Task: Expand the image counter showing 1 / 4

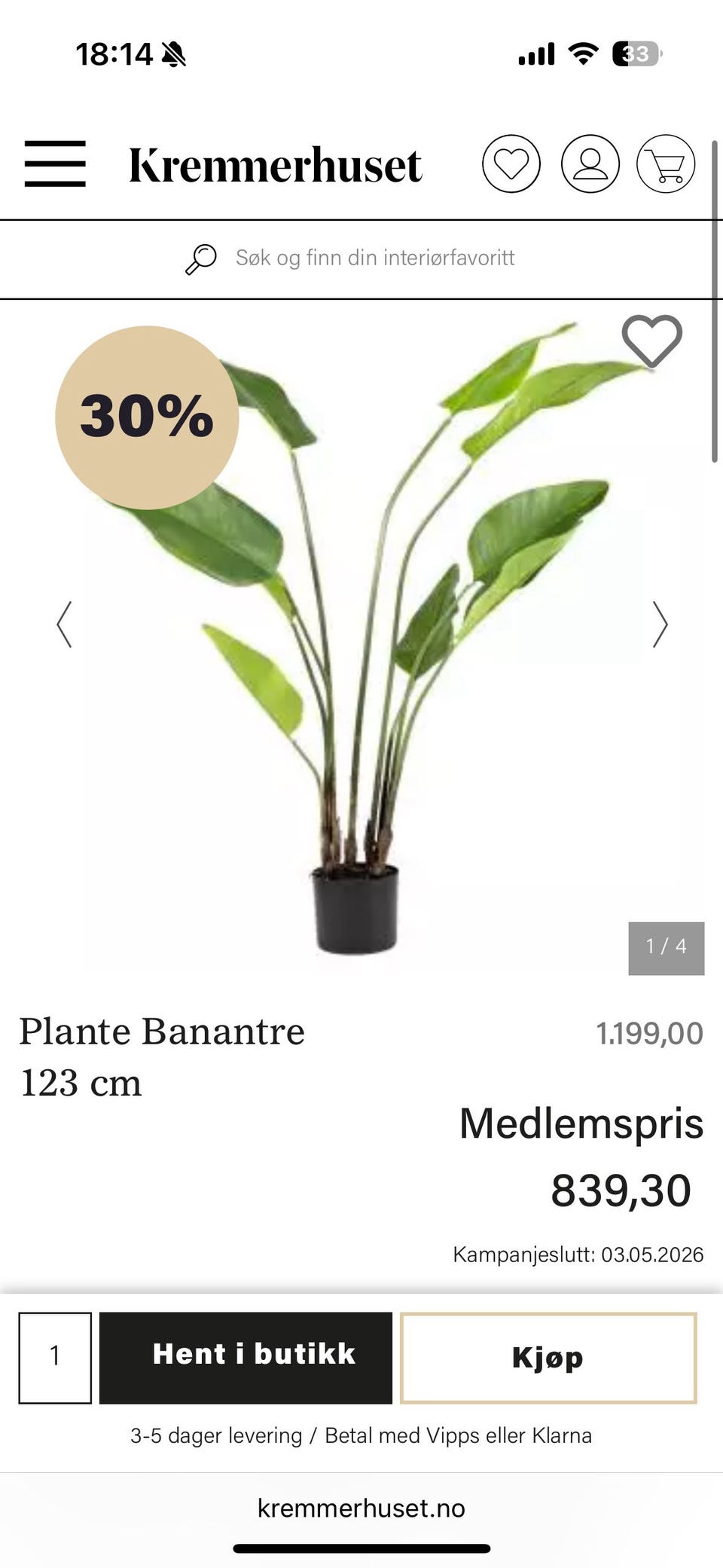Action: point(666,947)
